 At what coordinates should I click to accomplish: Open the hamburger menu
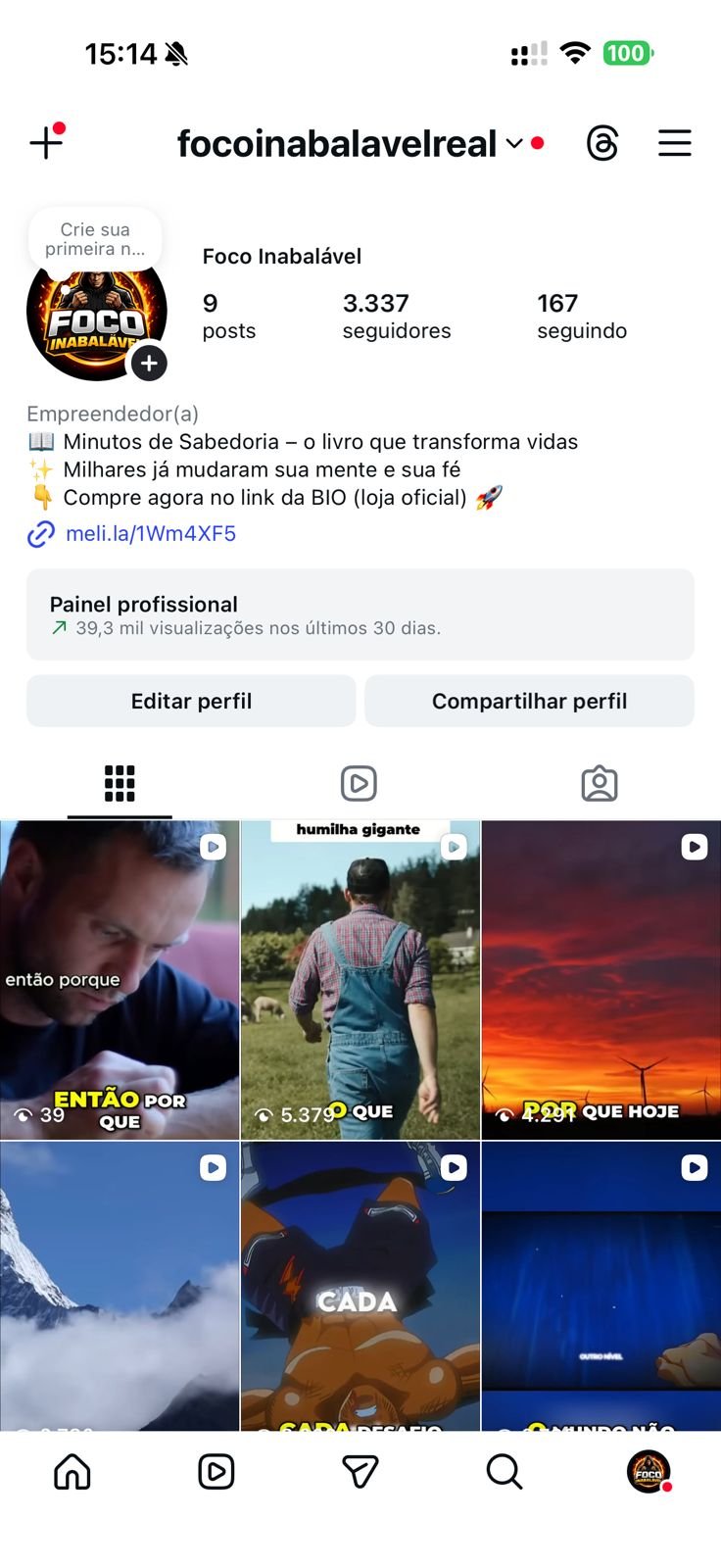point(674,144)
